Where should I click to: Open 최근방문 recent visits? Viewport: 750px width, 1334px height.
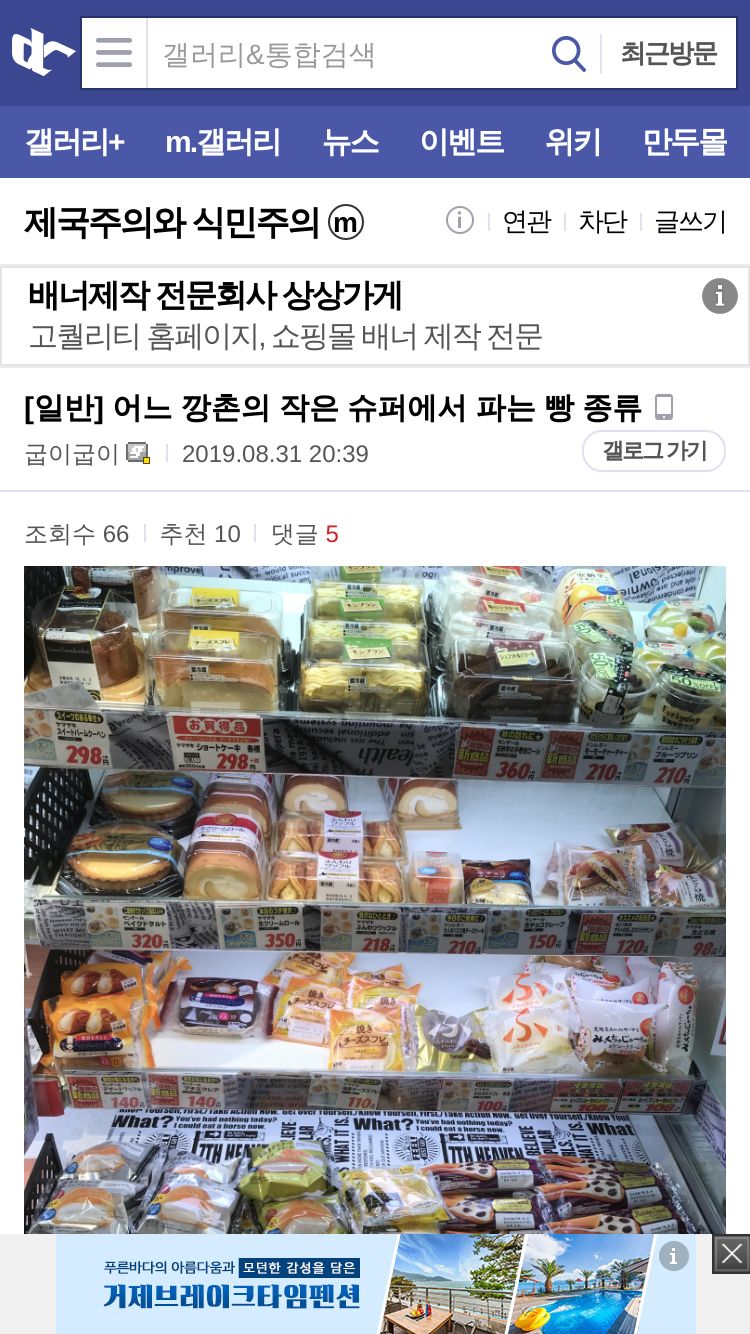[x=669, y=53]
